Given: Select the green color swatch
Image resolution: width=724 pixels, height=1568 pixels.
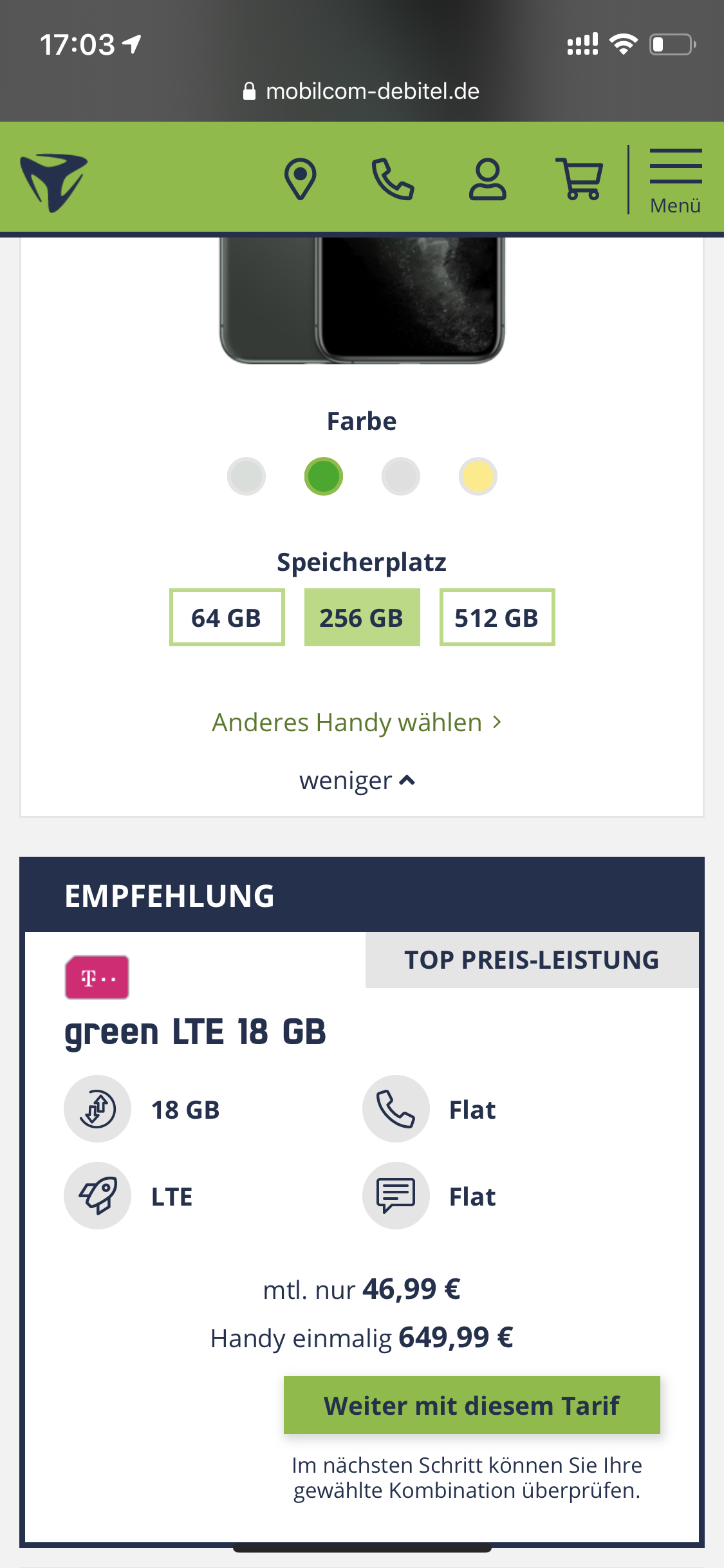Looking at the screenshot, I should [324, 476].
